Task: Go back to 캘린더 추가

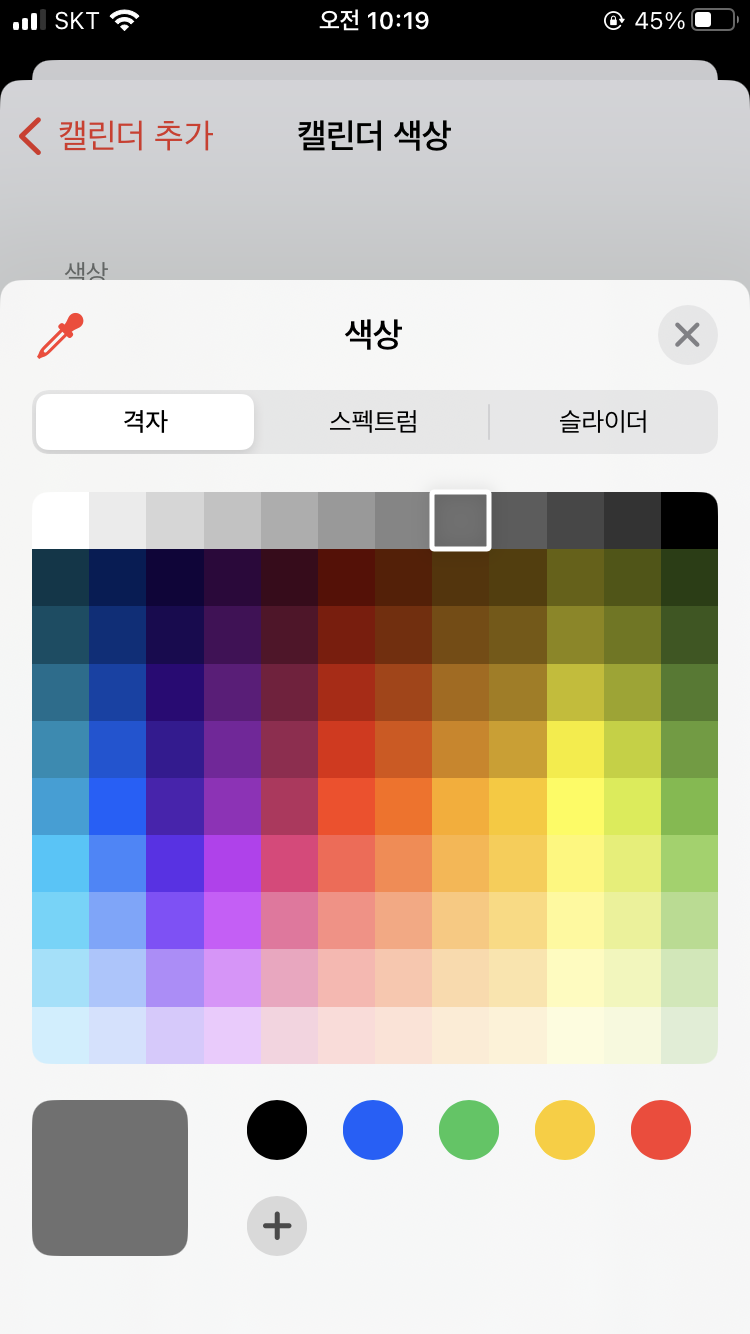Action: click(116, 135)
